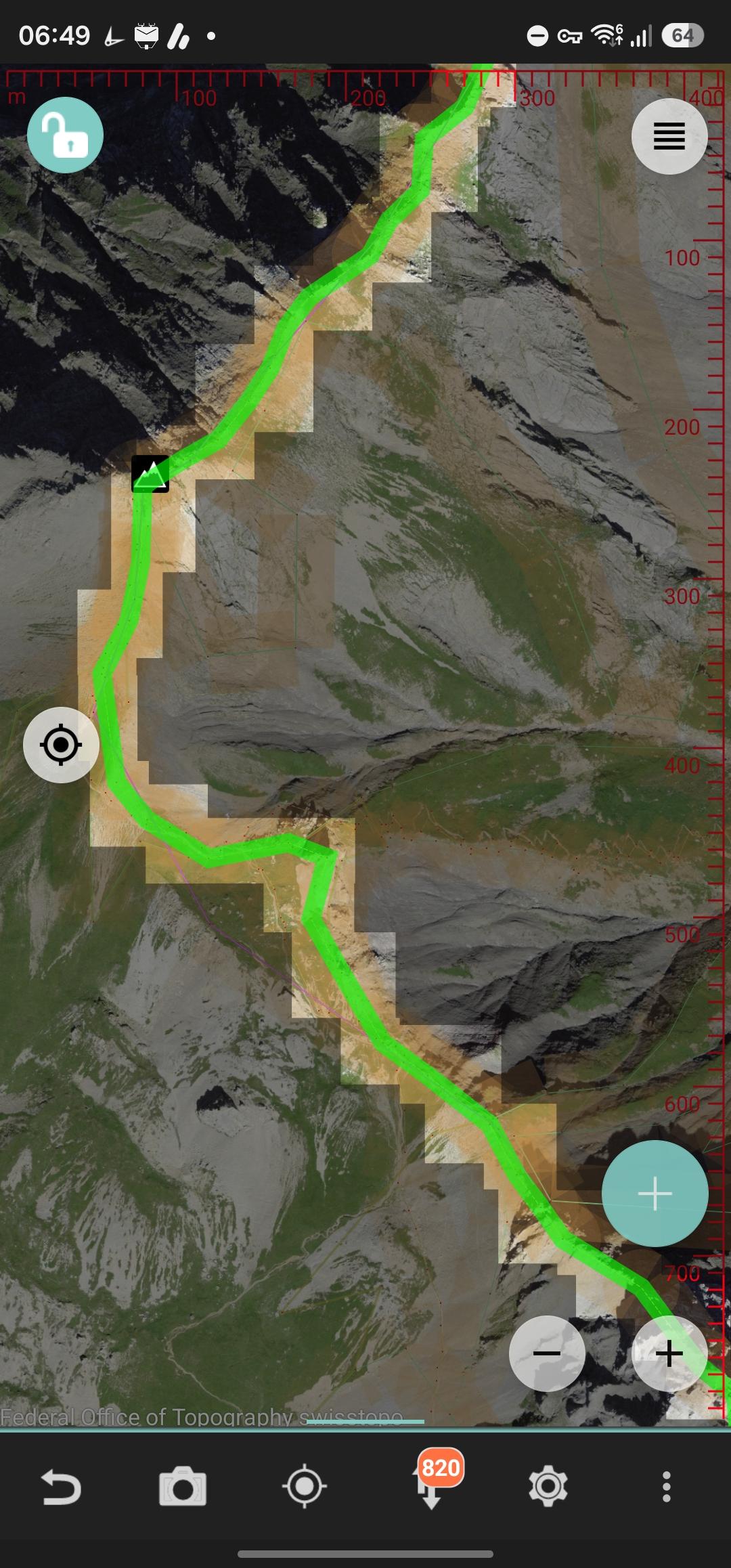Open the downloads icon showing 820
Screen dimensions: 731x1568
point(433,1480)
